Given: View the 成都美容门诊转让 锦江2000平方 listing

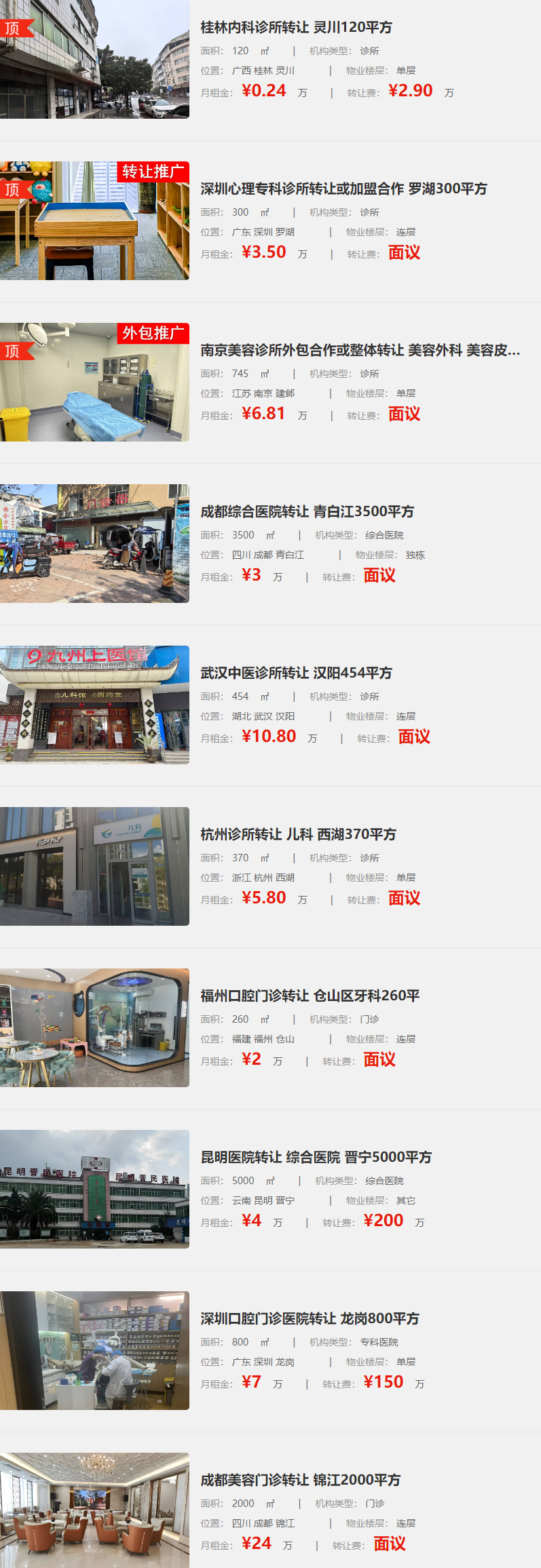Looking at the screenshot, I should [300, 1481].
